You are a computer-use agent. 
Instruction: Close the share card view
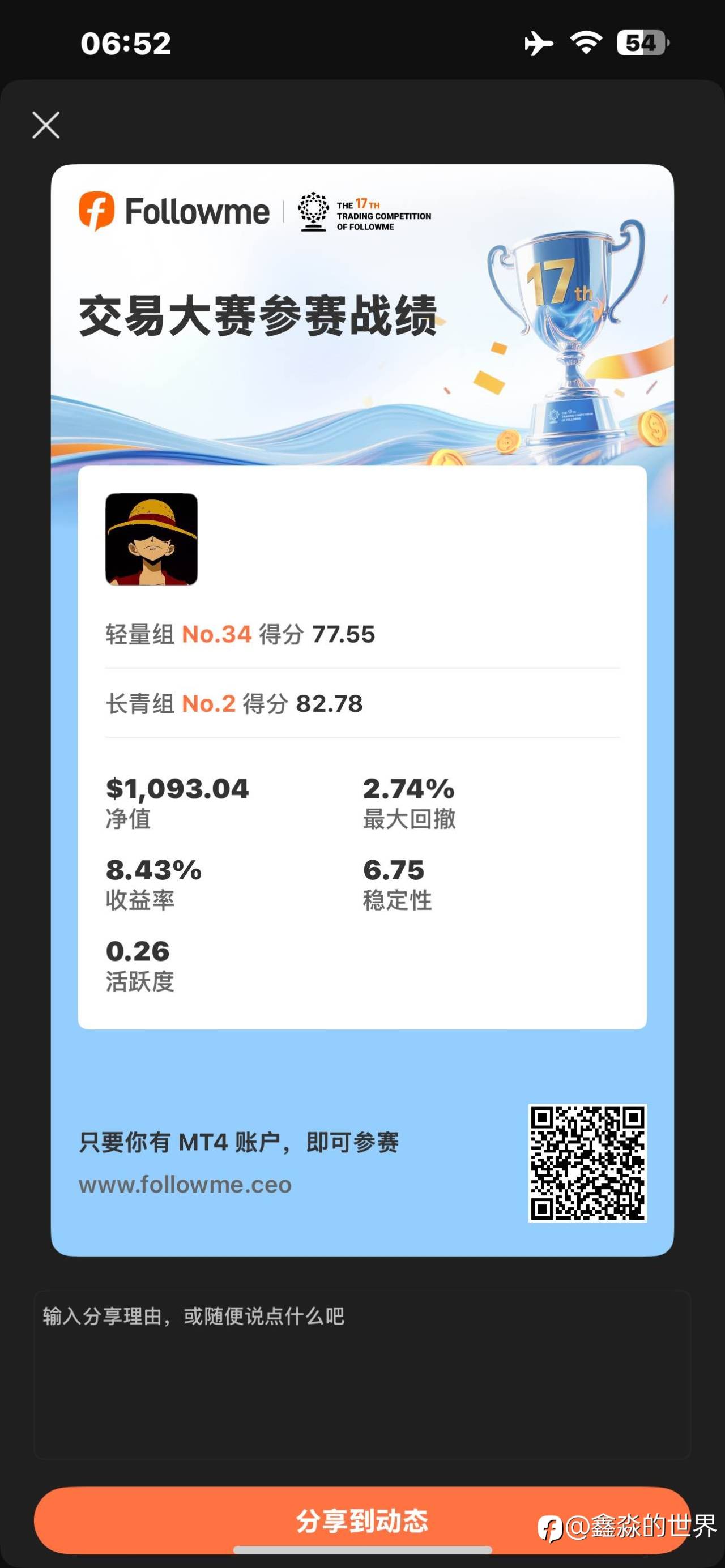coord(46,125)
